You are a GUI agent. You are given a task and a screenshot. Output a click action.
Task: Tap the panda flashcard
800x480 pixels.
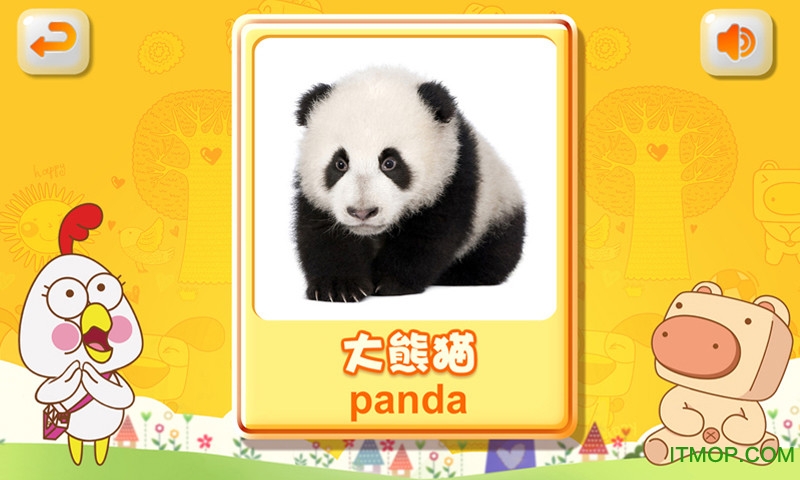click(405, 230)
